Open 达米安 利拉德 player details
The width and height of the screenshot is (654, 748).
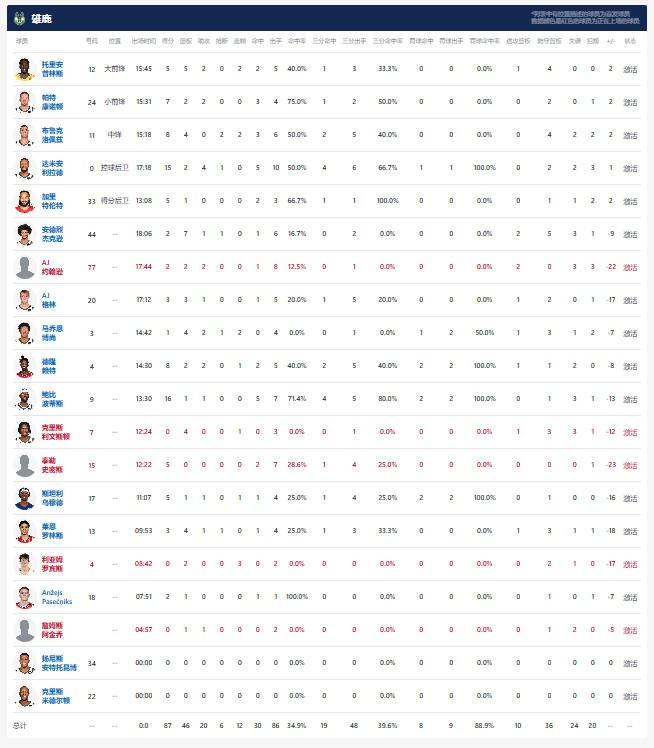[54, 168]
